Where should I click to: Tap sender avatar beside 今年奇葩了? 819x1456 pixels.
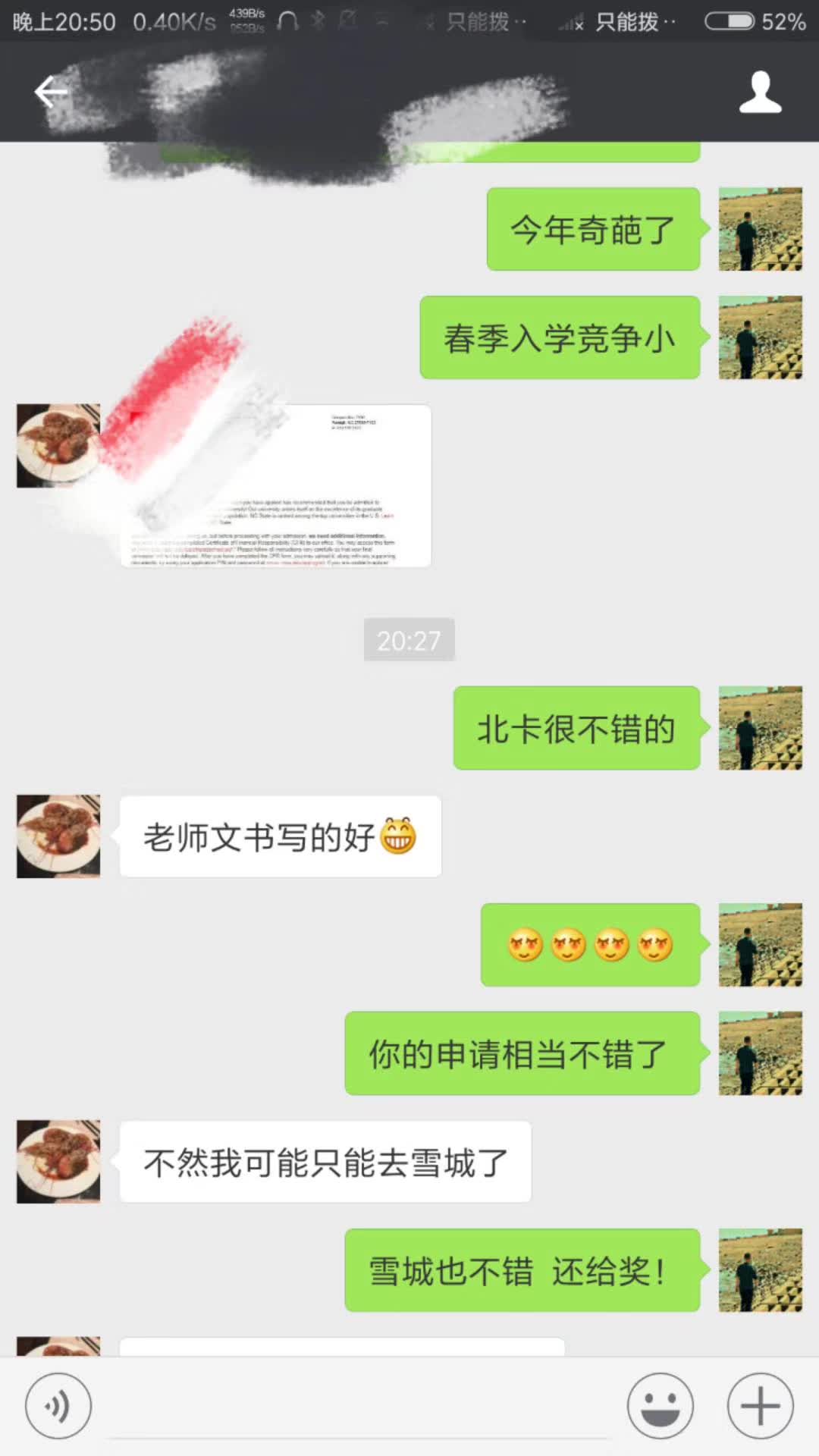point(760,229)
